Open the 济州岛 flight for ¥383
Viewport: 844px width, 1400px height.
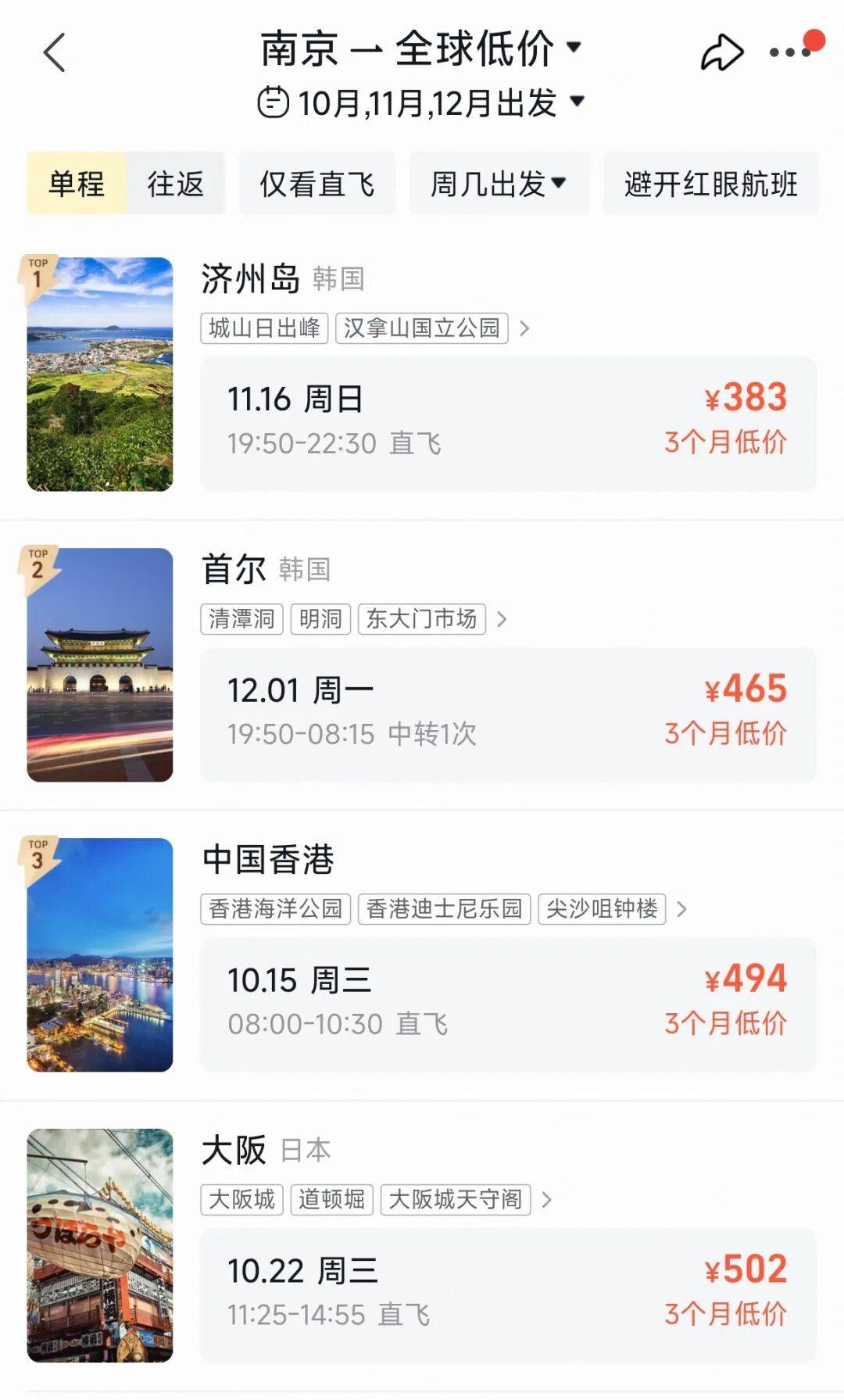508,423
